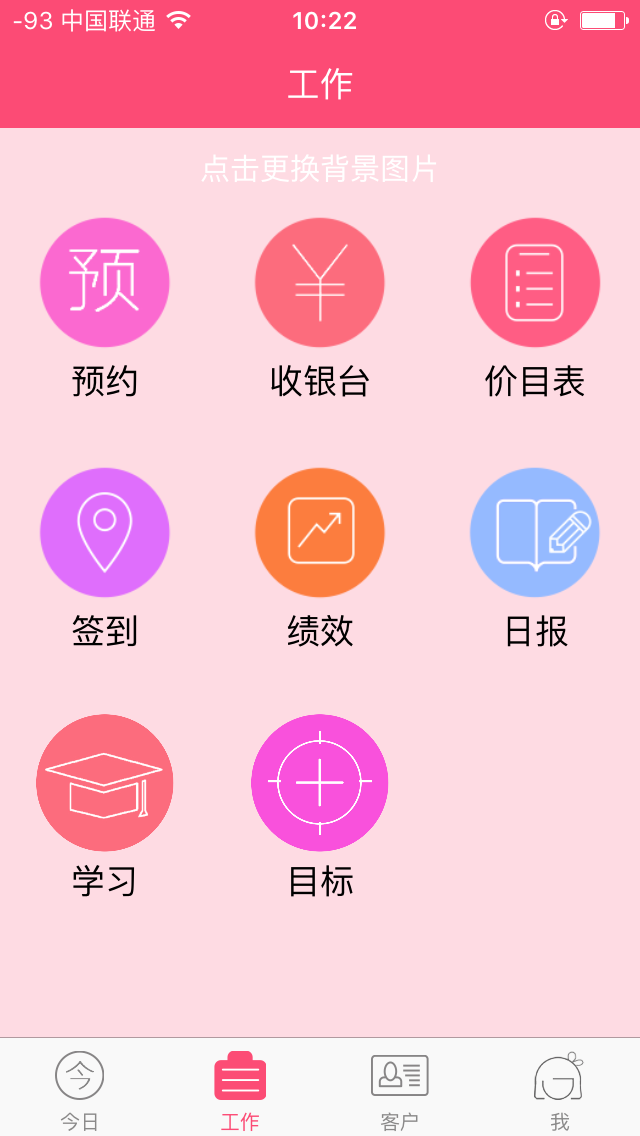Switch to the 今日 tab
The height and width of the screenshot is (1136, 640).
tap(80, 1088)
